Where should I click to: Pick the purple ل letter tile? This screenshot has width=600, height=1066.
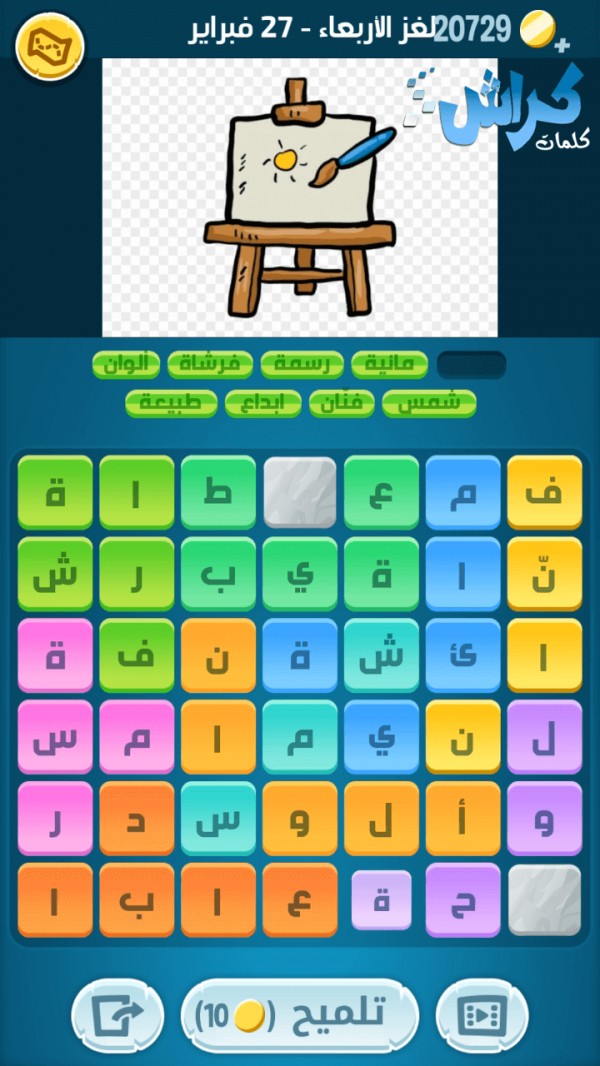pos(544,737)
